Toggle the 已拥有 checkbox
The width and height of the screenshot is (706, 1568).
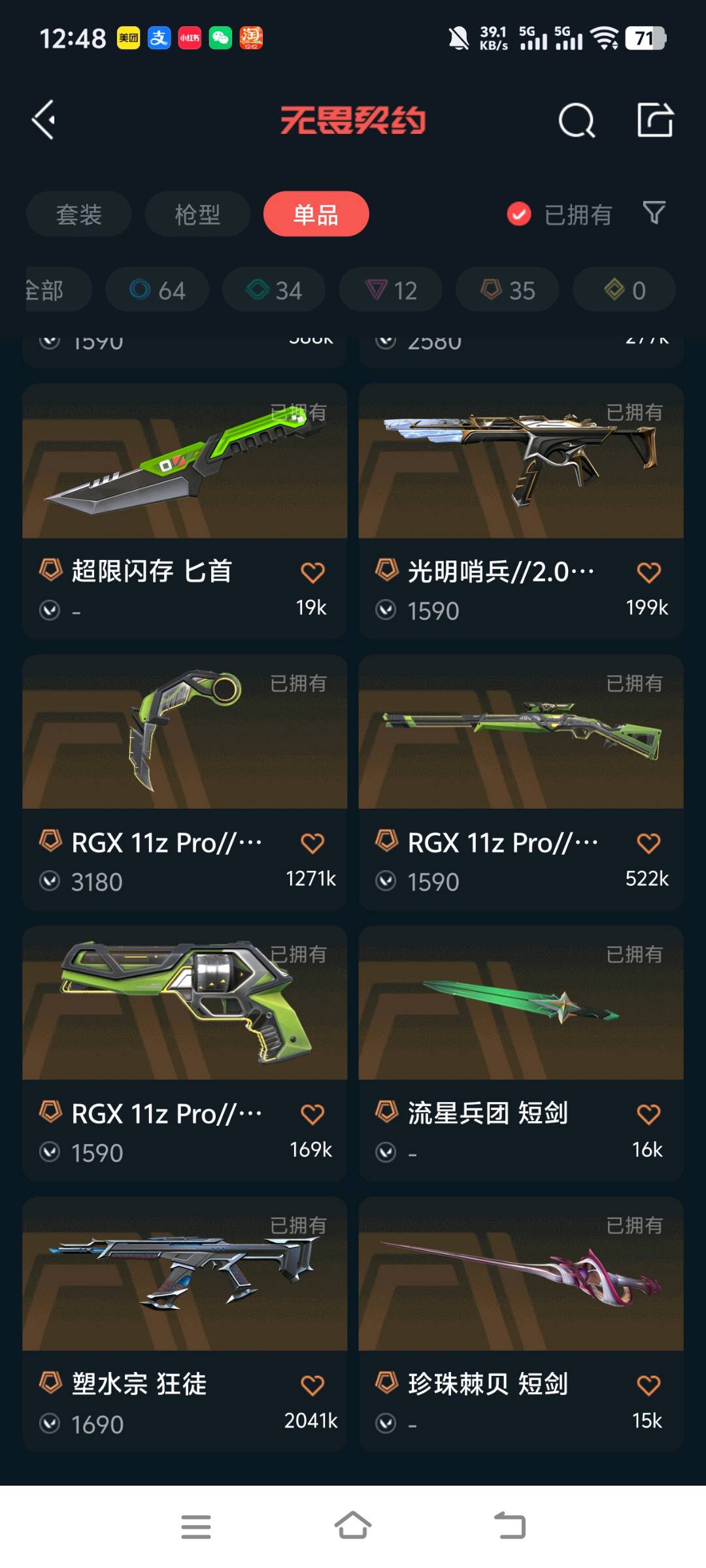tap(519, 214)
